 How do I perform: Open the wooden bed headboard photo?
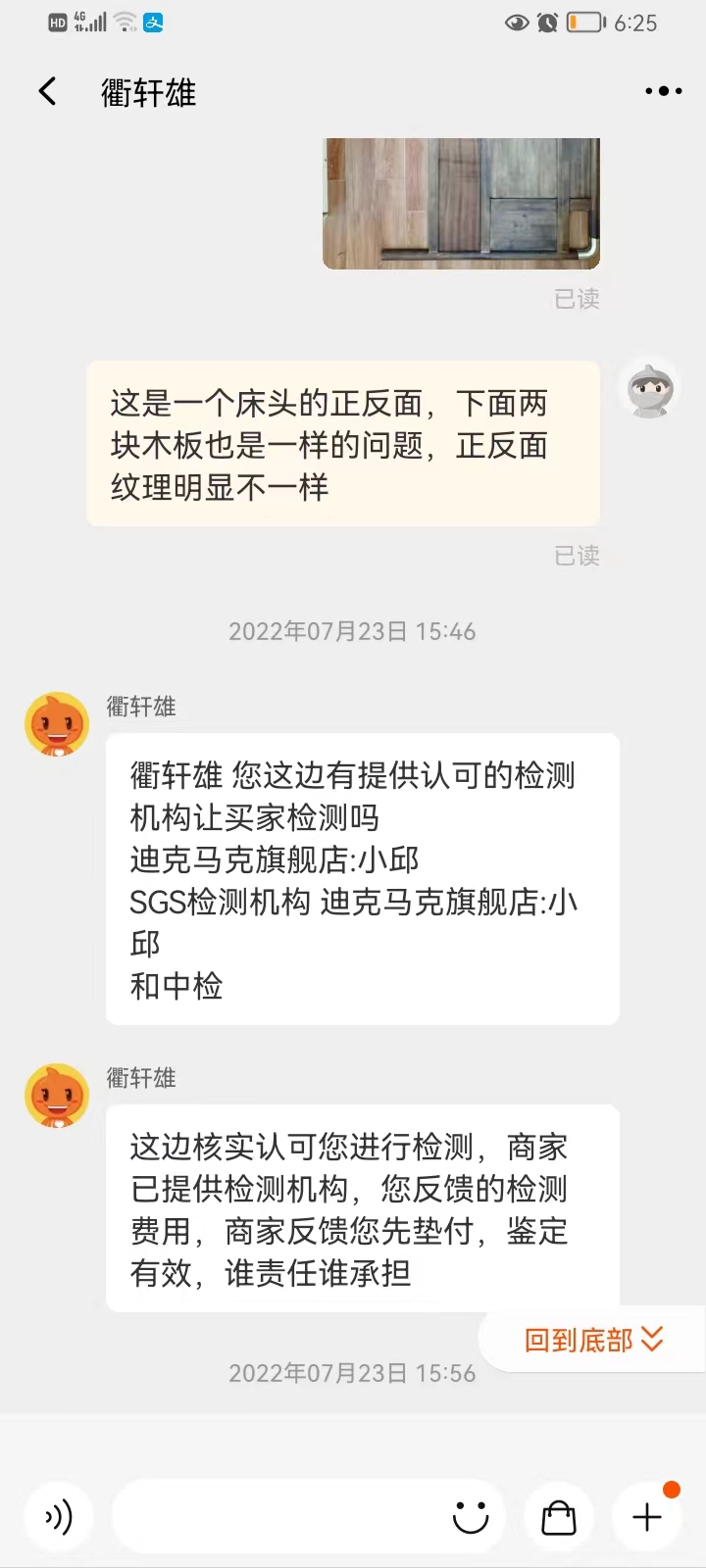click(x=461, y=203)
